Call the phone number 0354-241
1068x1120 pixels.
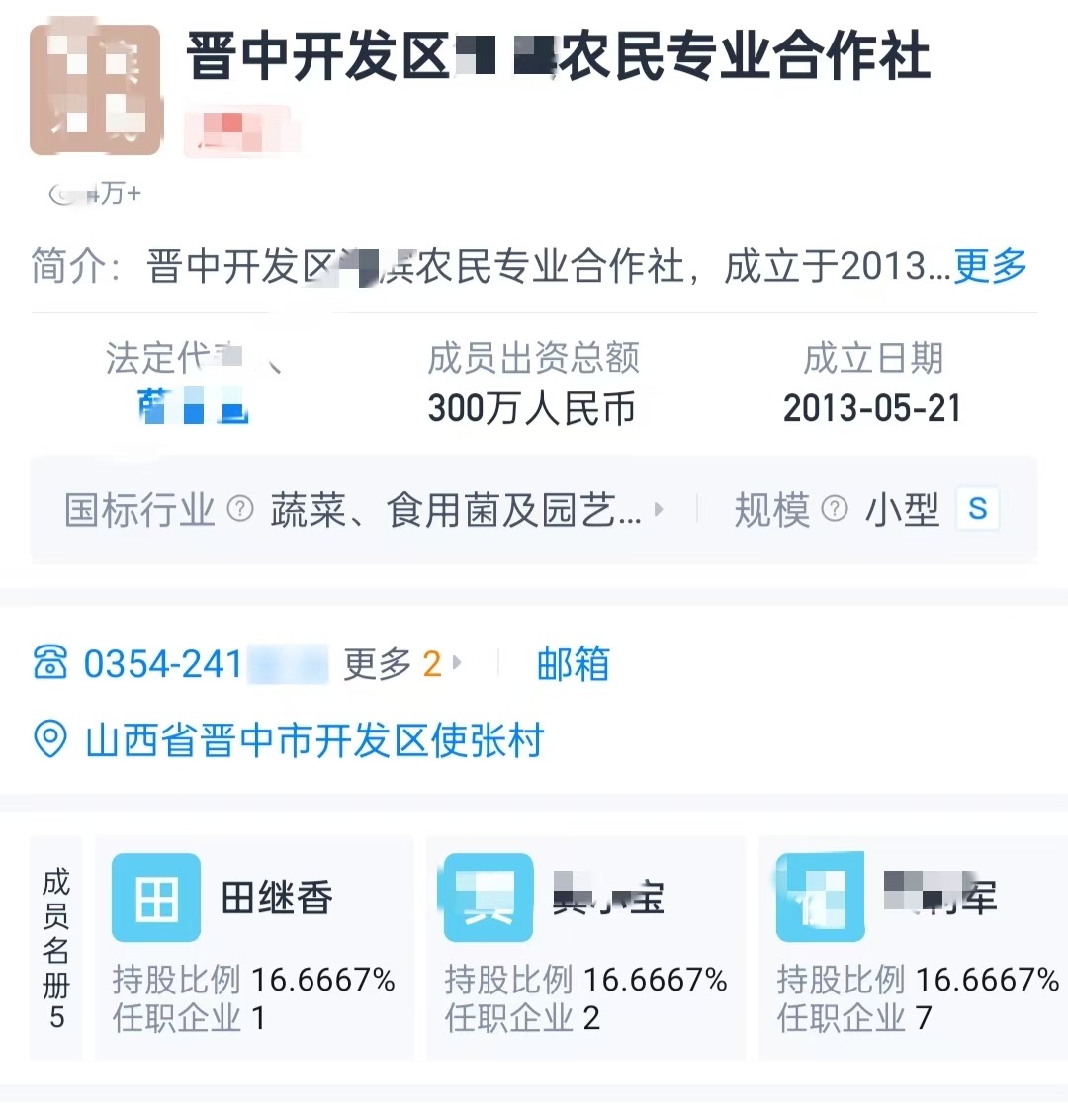(180, 664)
